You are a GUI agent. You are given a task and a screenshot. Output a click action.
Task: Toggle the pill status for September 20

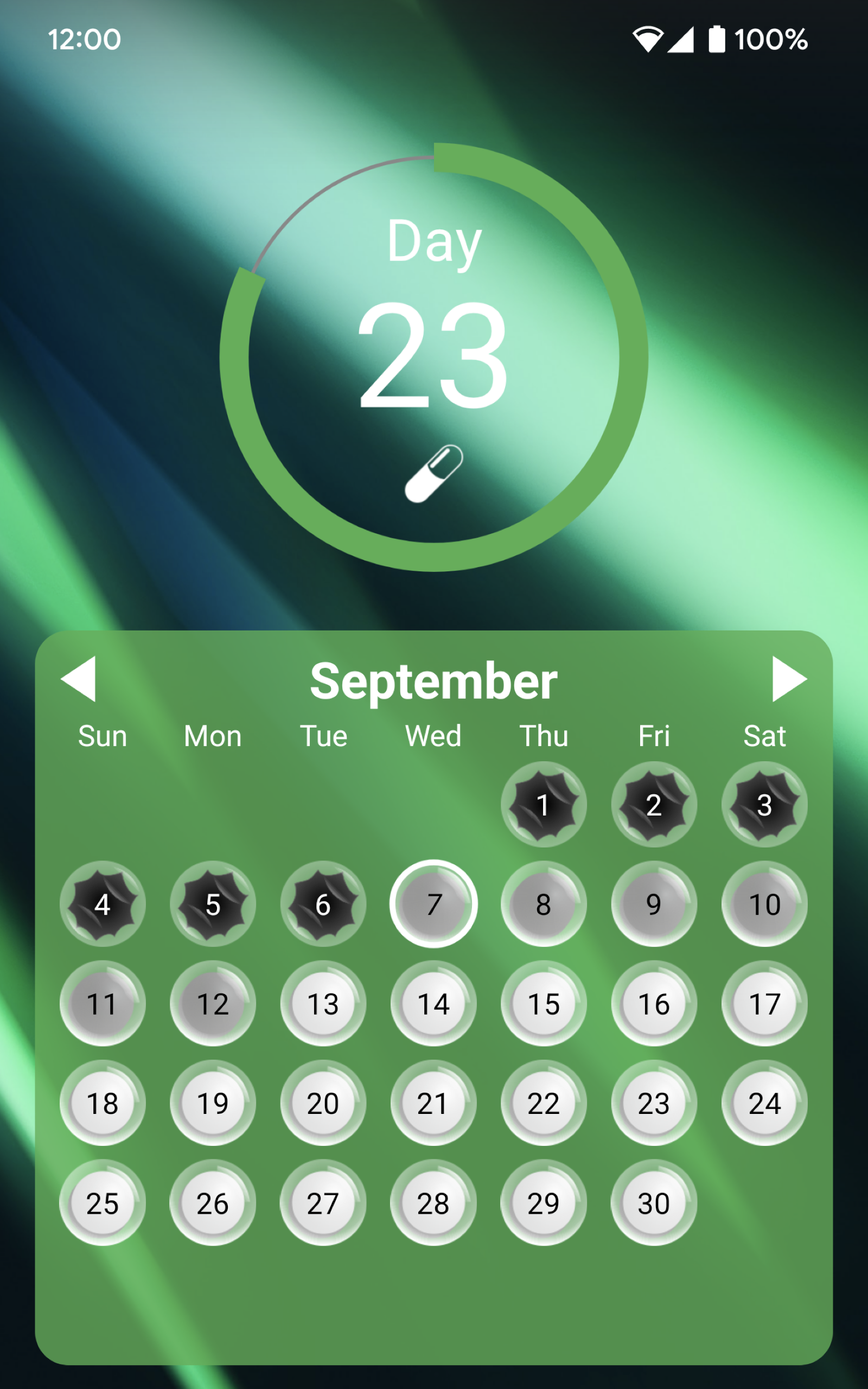[323, 1103]
